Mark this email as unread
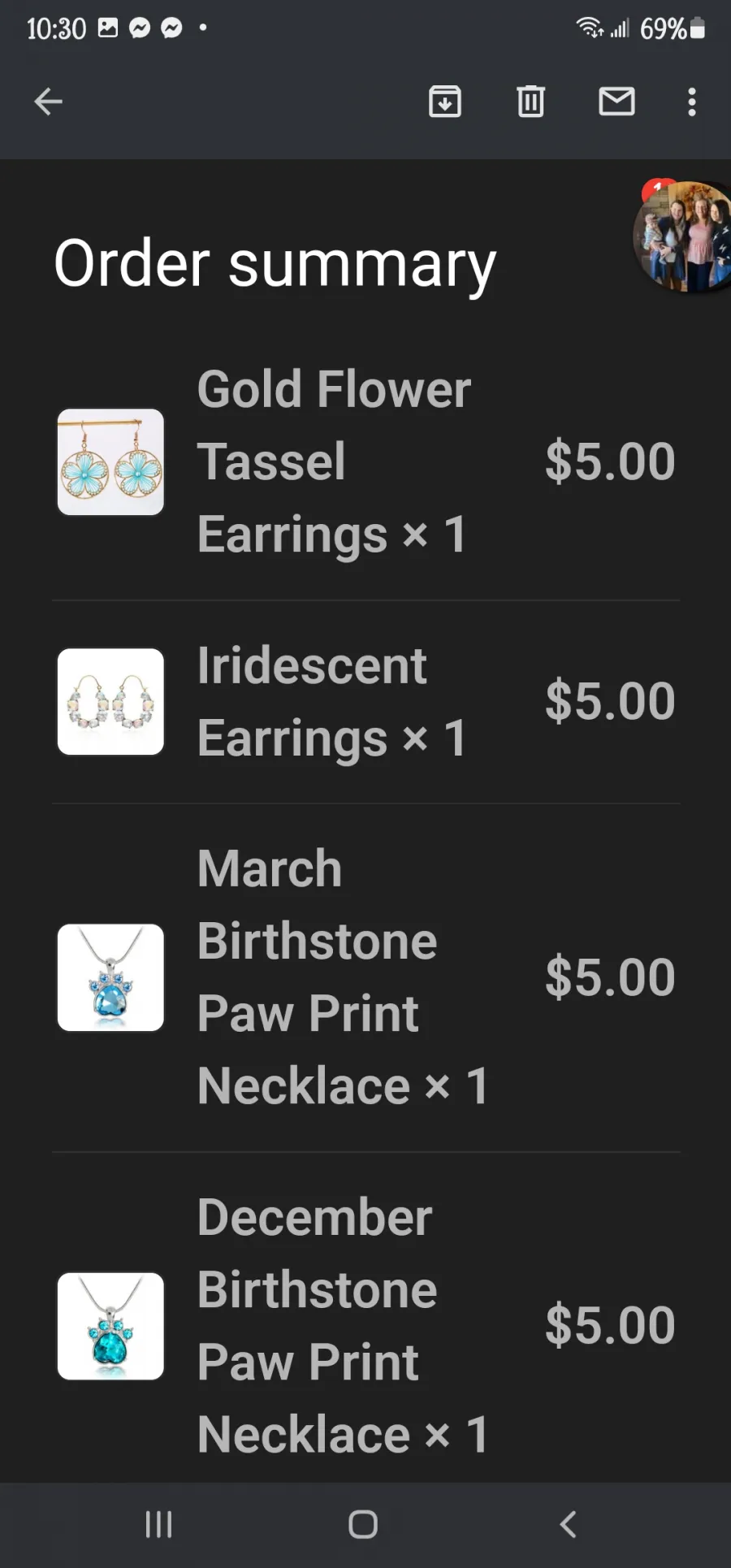 click(616, 102)
